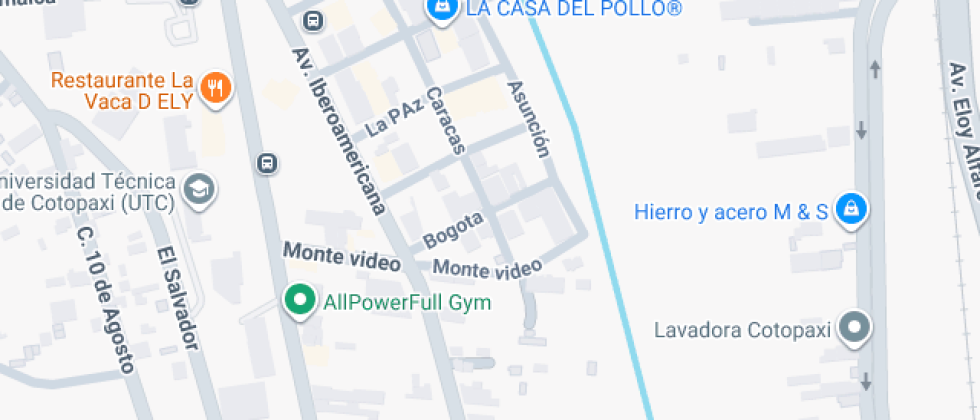This screenshot has height=420, width=980.
Task: Tap the Universidad Técnica de Cotopaxi marker
Action: click(x=200, y=189)
